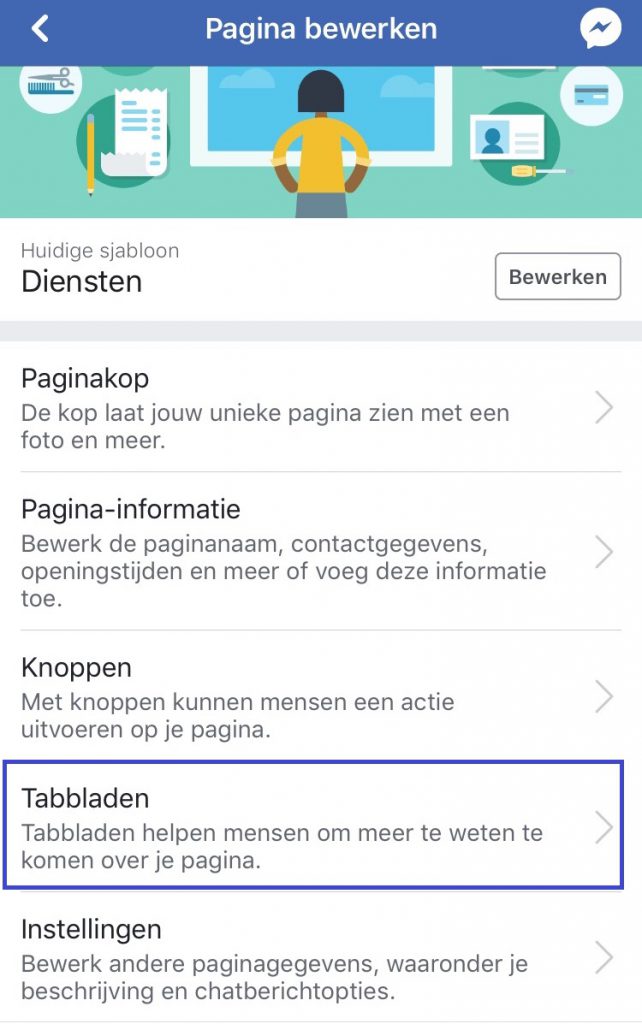Select the Tabbladen row
642x1024 pixels.
click(320, 827)
